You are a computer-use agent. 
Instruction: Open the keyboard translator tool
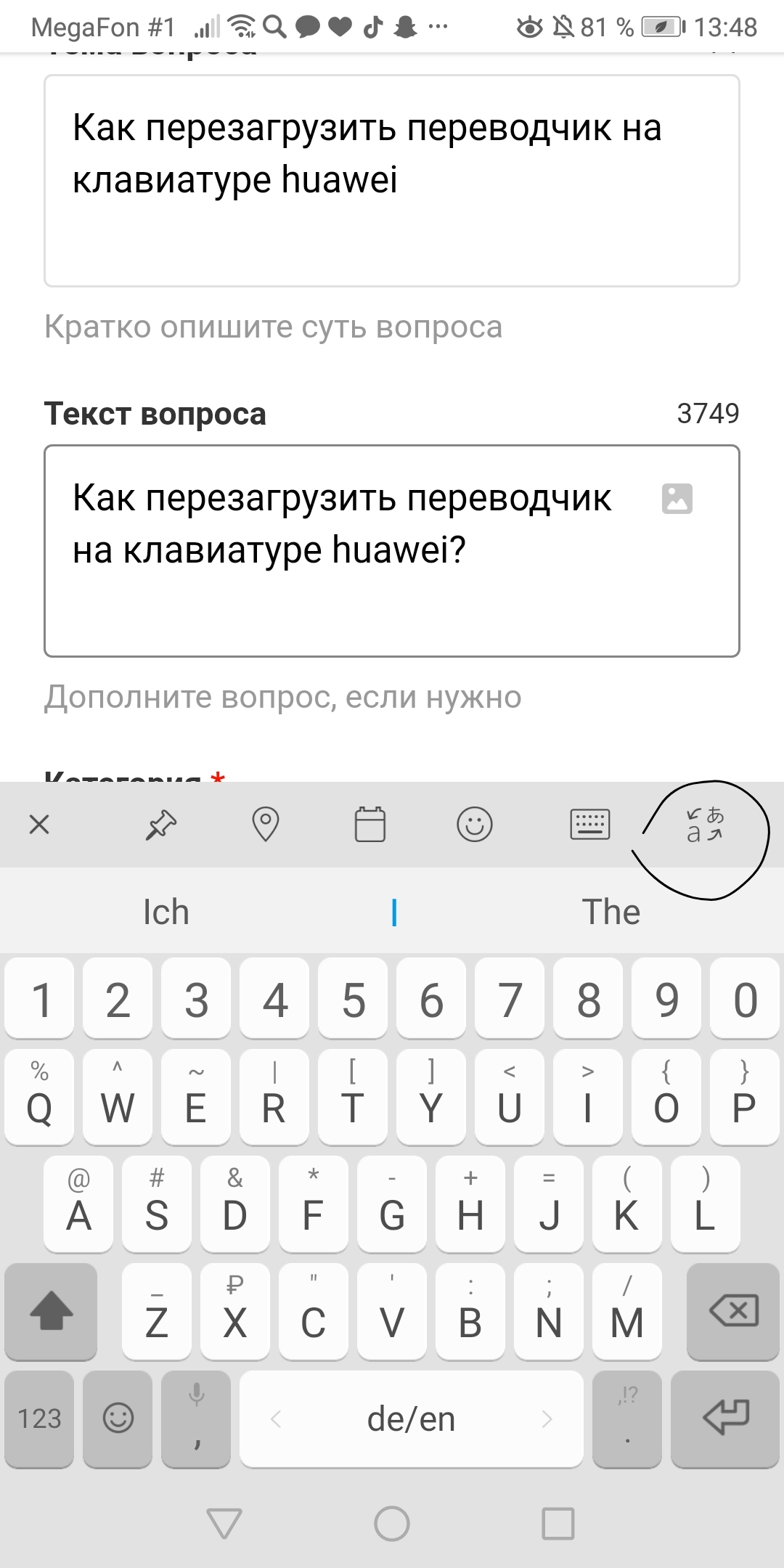tap(704, 825)
